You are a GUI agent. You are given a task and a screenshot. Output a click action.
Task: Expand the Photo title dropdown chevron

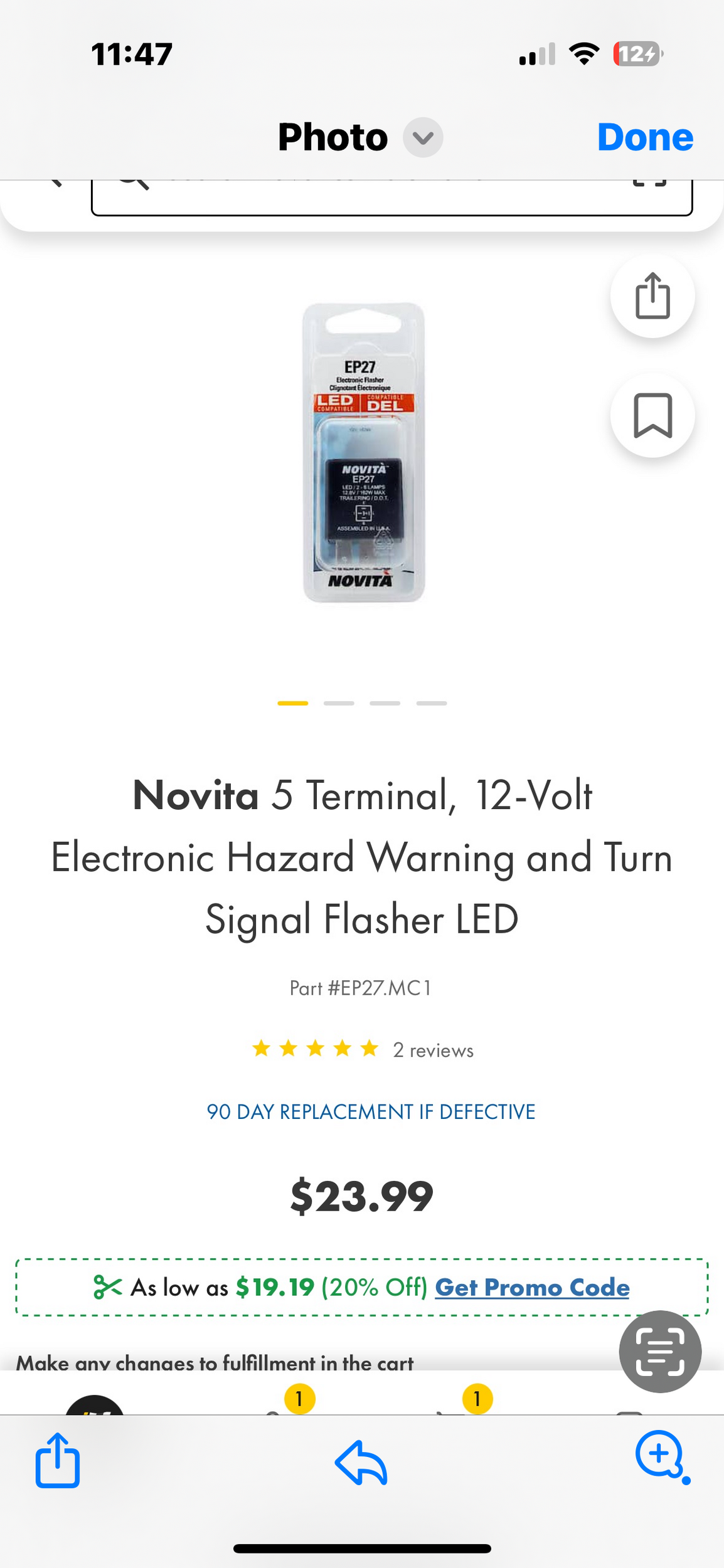(423, 137)
